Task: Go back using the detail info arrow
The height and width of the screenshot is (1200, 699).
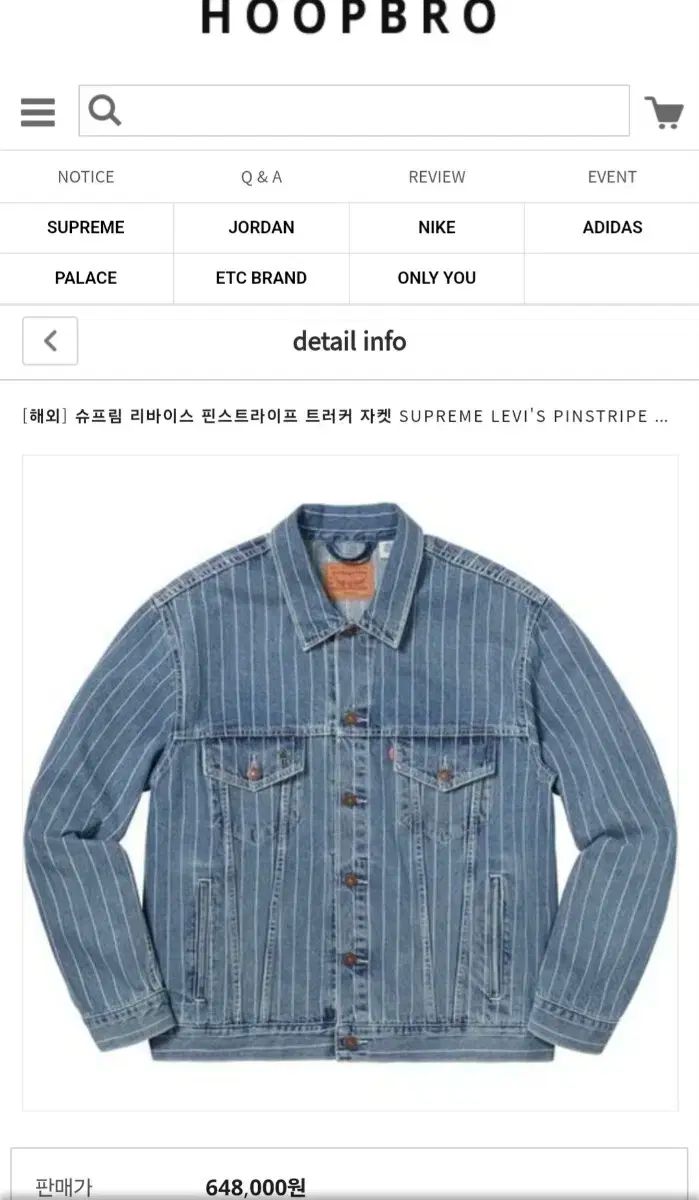Action: point(50,341)
